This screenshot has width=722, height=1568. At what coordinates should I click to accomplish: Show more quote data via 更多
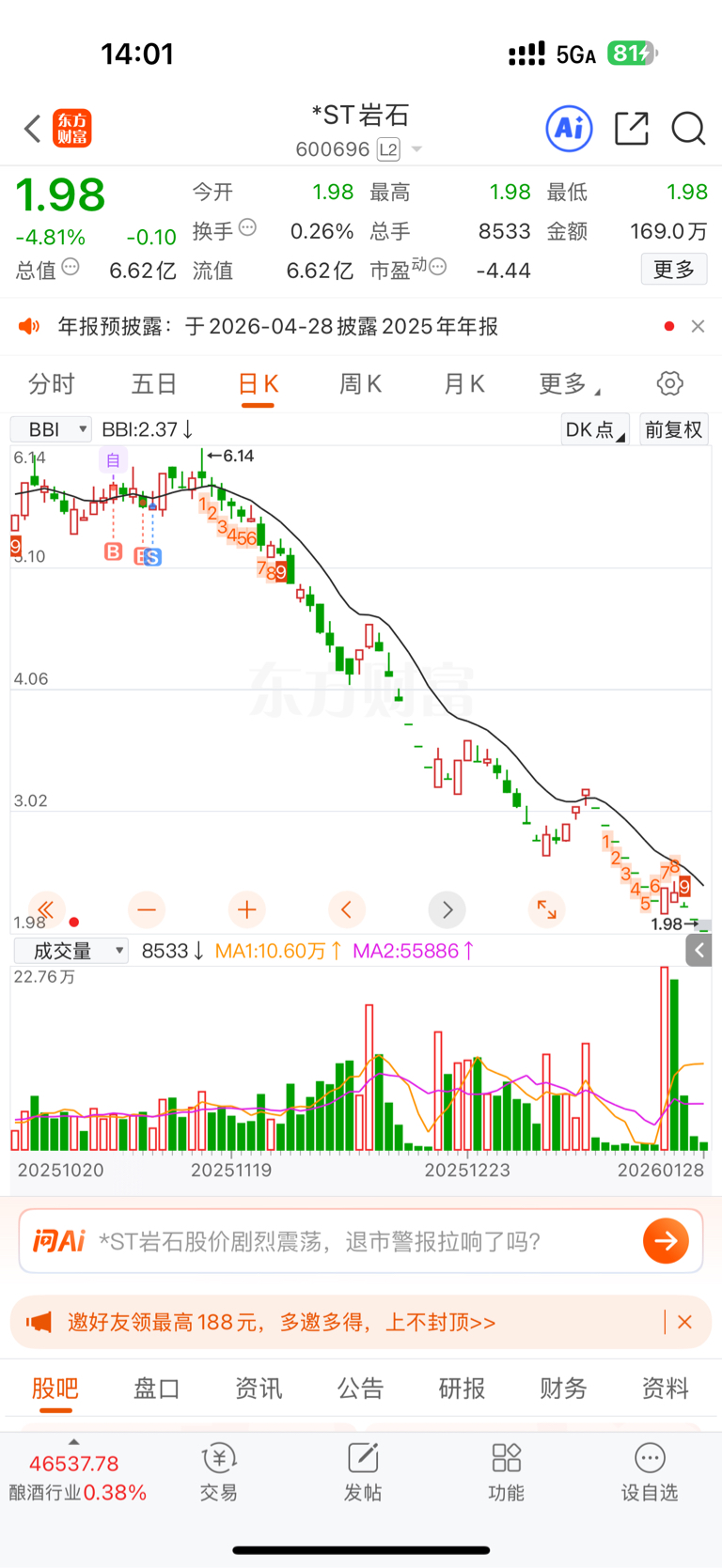pyautogui.click(x=673, y=271)
